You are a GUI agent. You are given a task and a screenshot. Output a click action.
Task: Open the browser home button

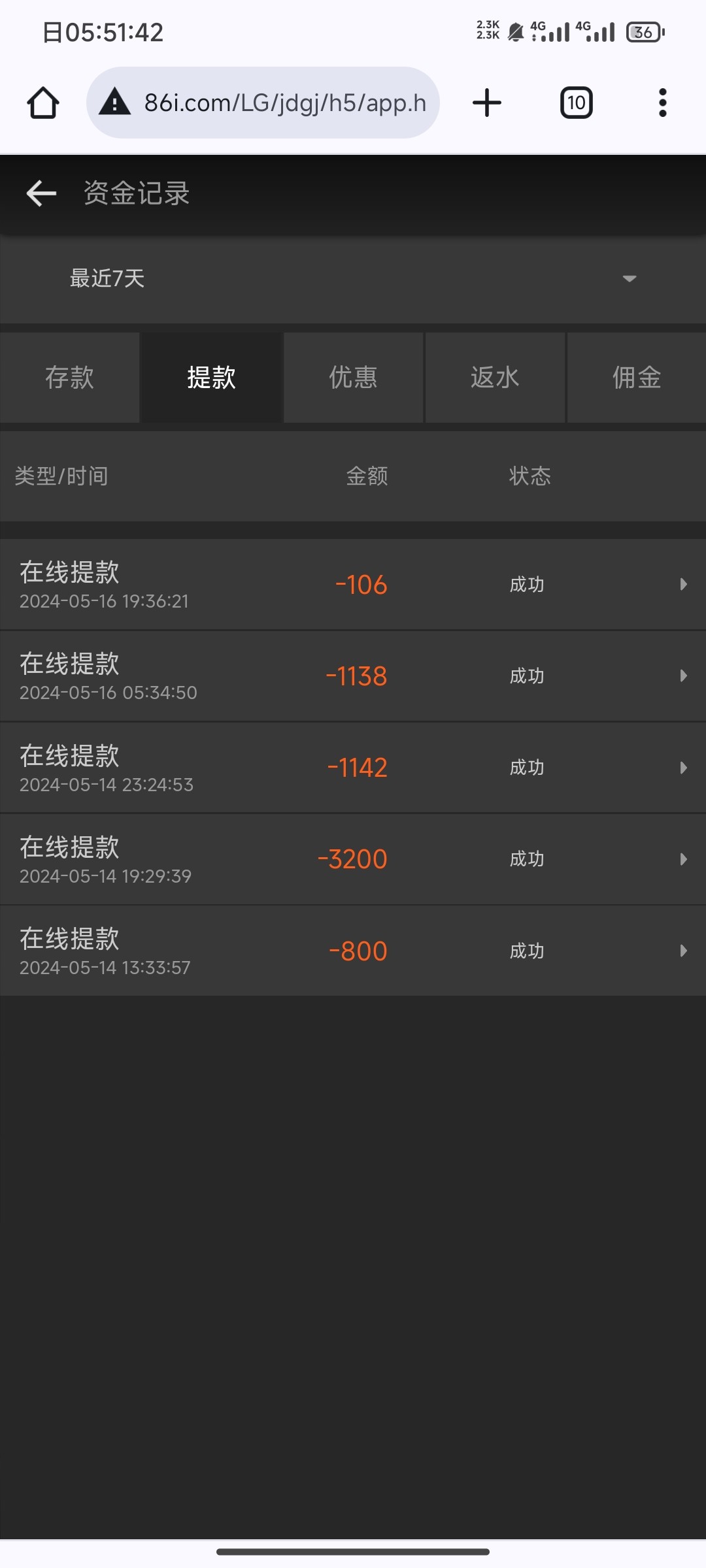pos(43,103)
